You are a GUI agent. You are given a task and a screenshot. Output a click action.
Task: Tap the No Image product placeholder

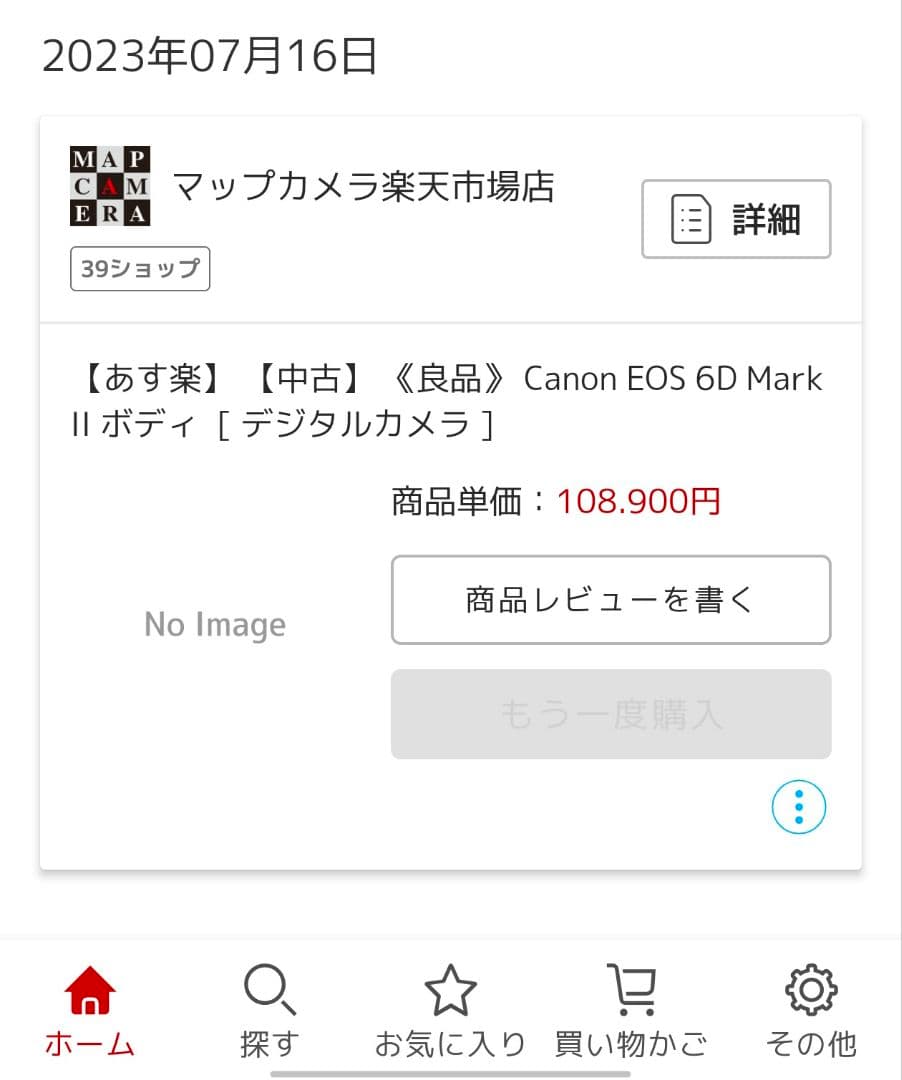[214, 623]
